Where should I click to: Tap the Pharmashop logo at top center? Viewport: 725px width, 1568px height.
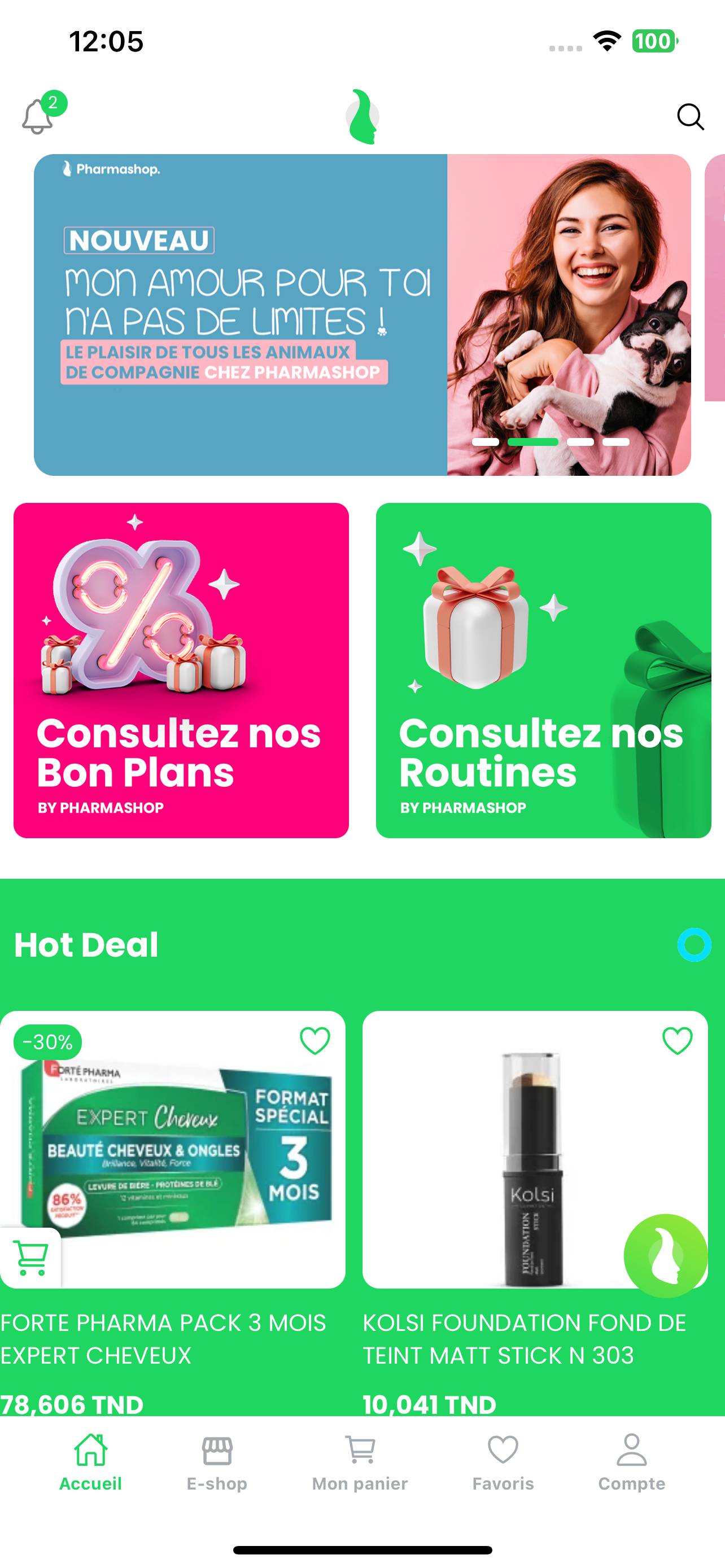(363, 116)
